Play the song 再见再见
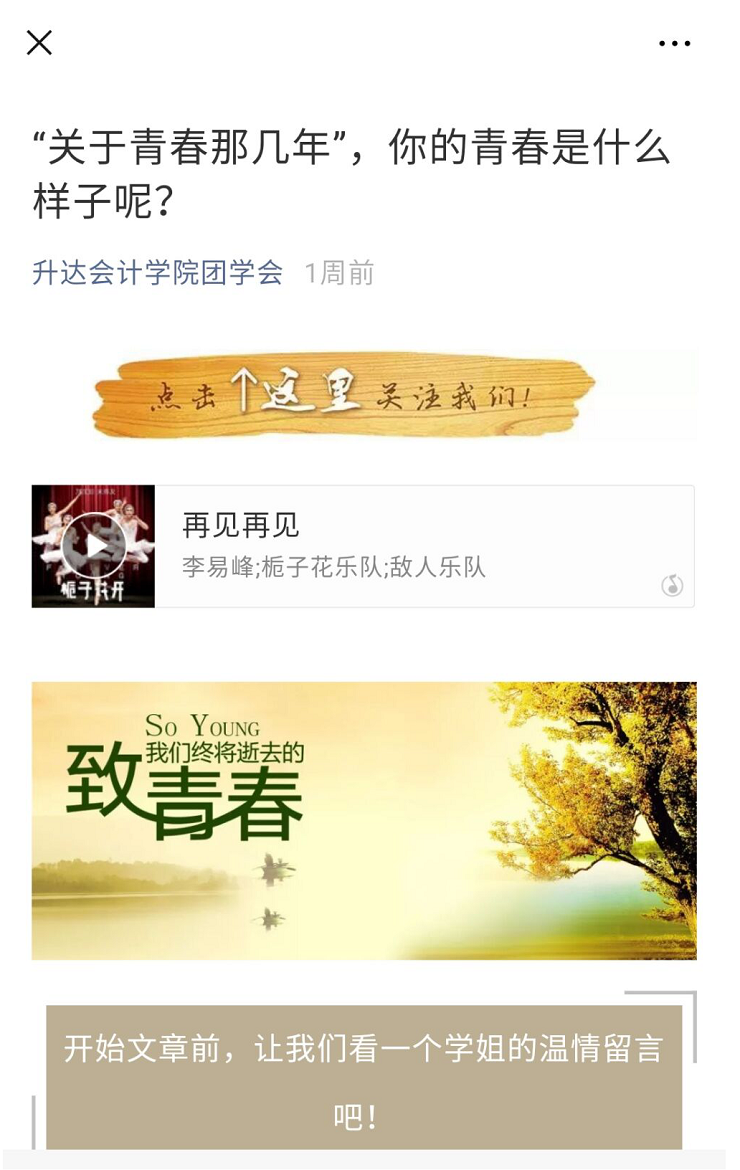 pos(94,546)
